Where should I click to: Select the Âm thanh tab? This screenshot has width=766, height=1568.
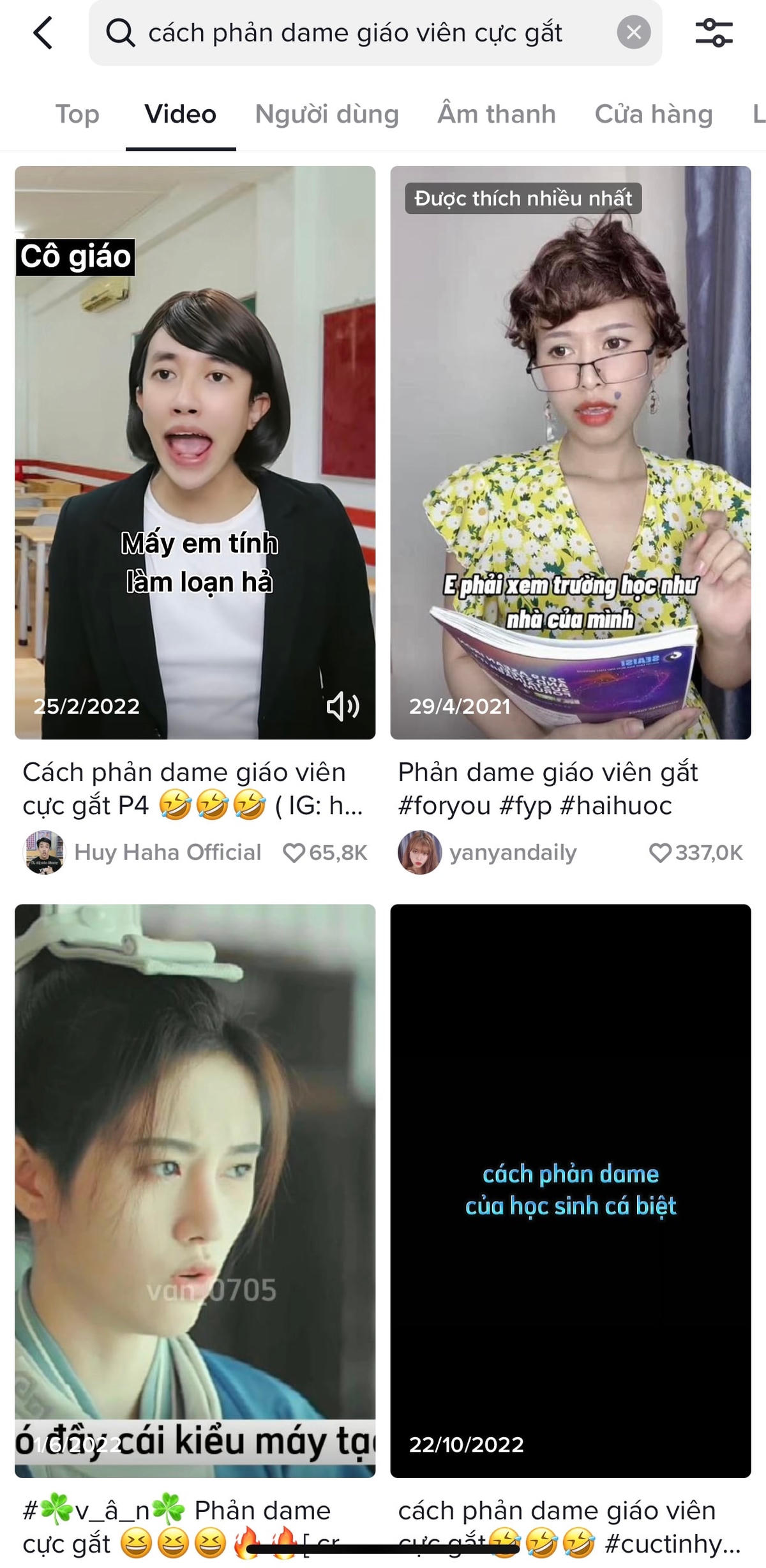[496, 114]
